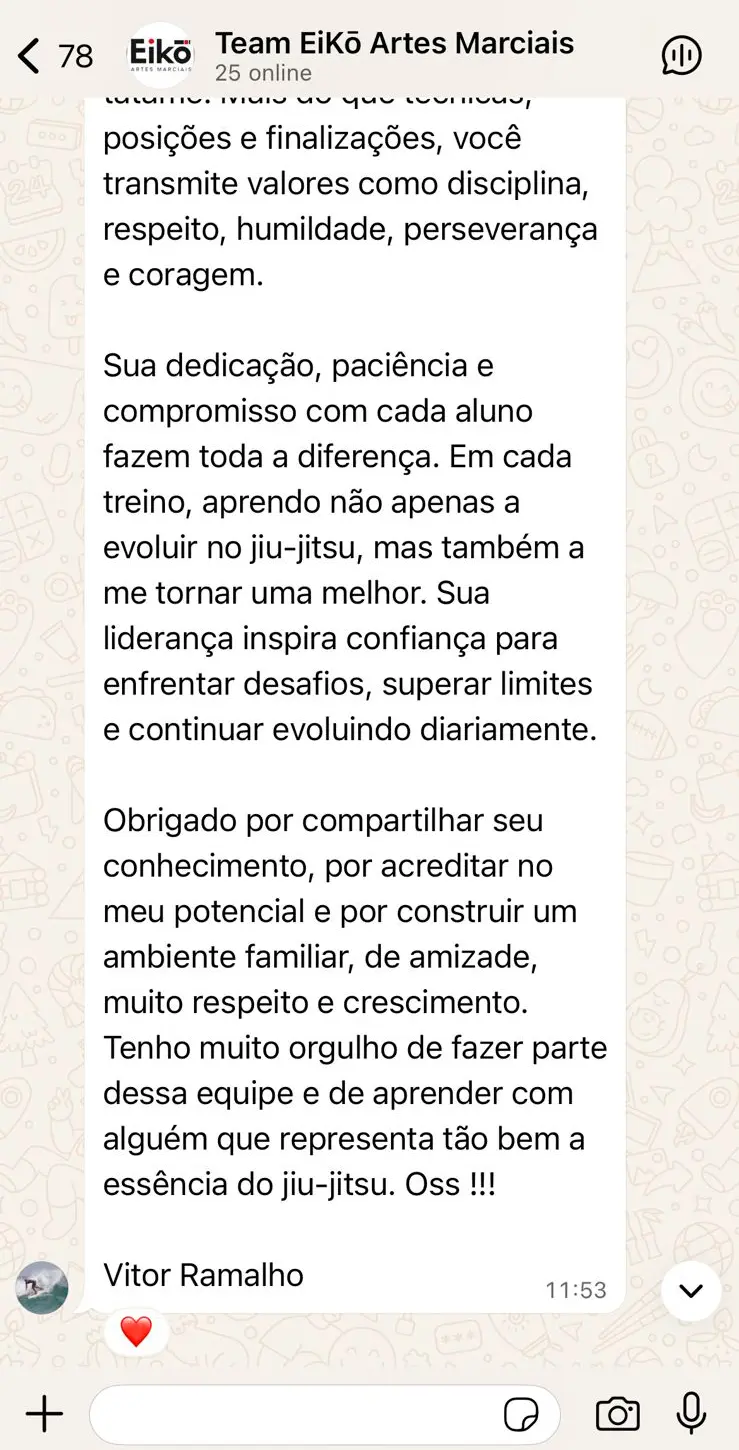Viewport: 739px width, 1450px height.
Task: Open the sticker picker
Action: pos(521,1414)
